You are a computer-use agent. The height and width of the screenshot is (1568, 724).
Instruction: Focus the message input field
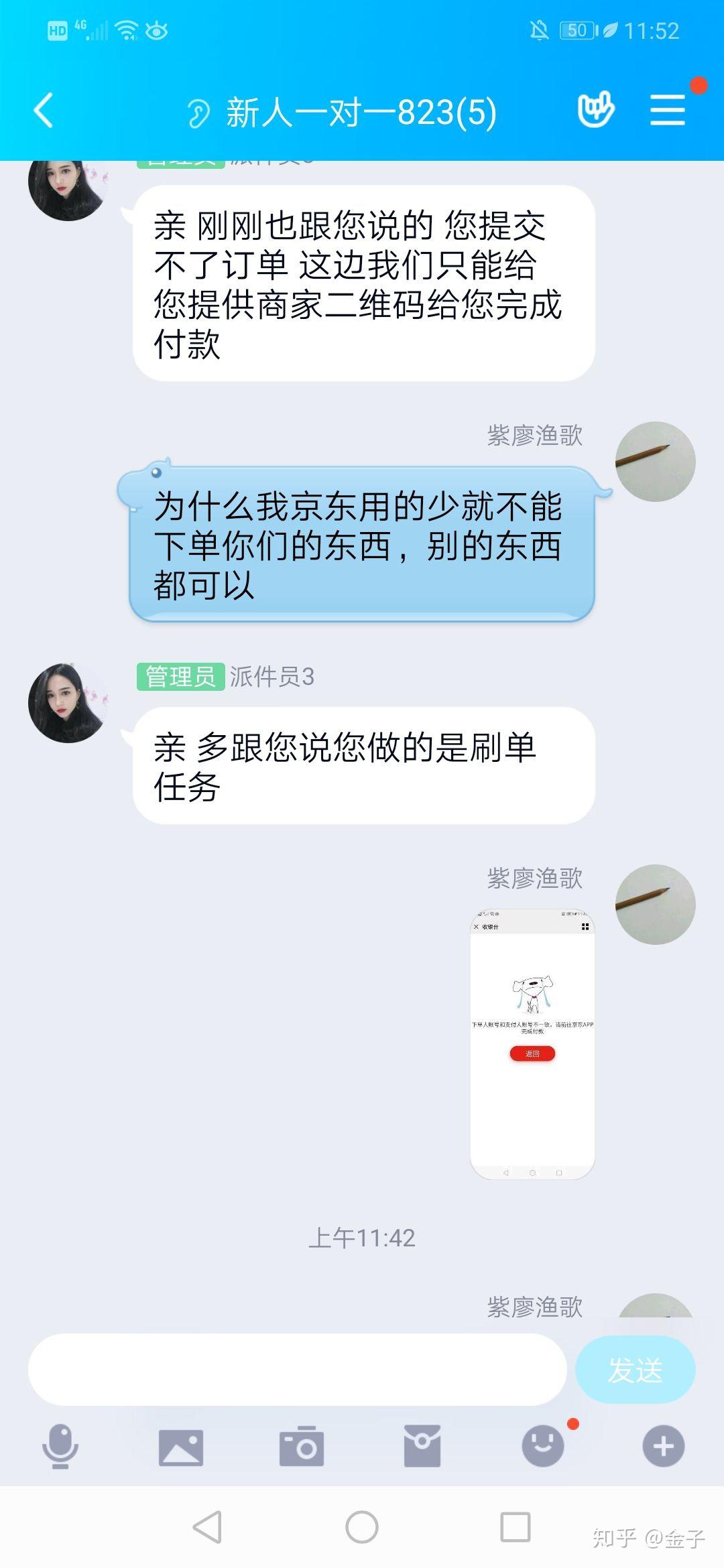point(297,1370)
